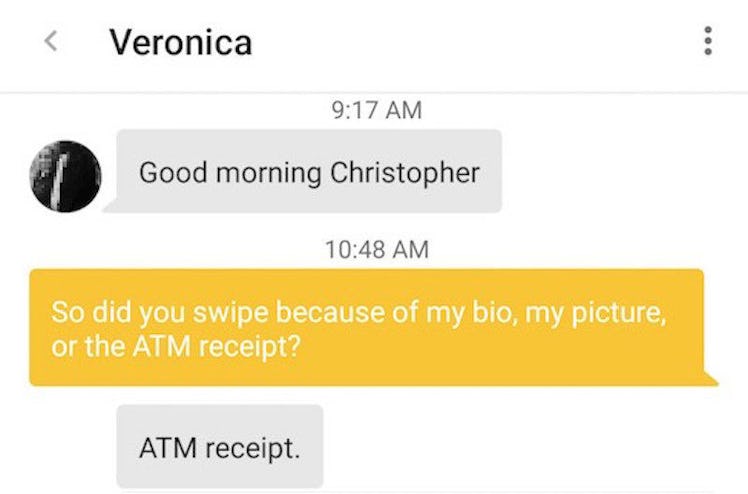Viewport: 748px width, 494px height.
Task: Go back from Veronica's chat
Action: tap(51, 42)
